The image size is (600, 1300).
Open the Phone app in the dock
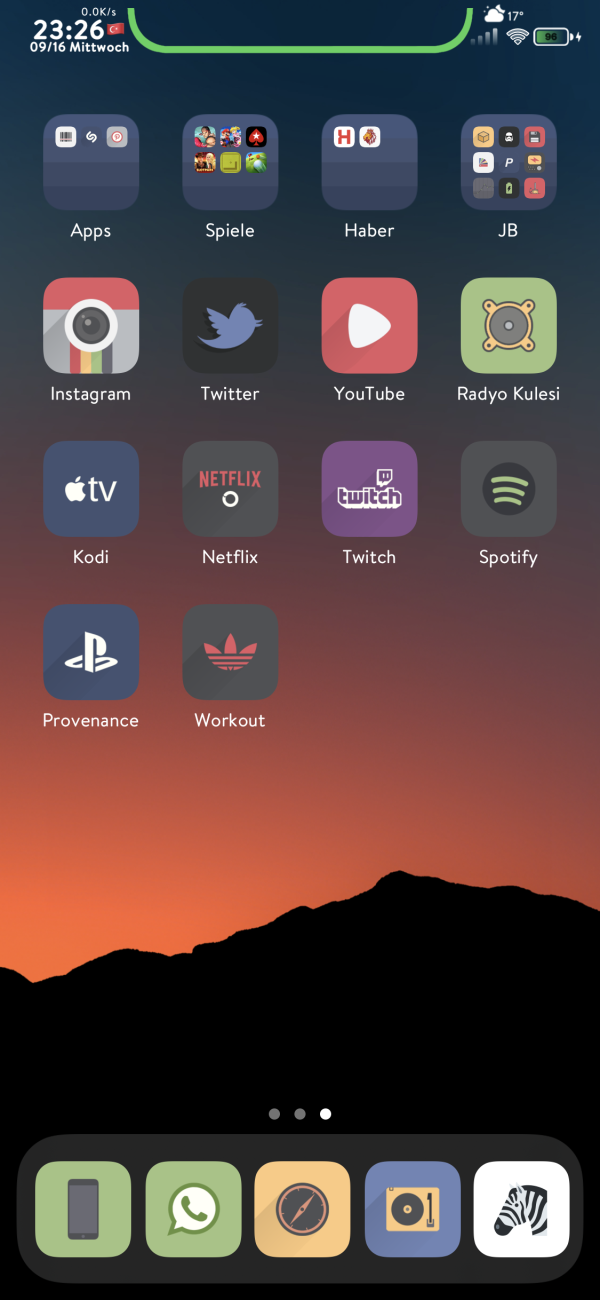click(83, 1209)
